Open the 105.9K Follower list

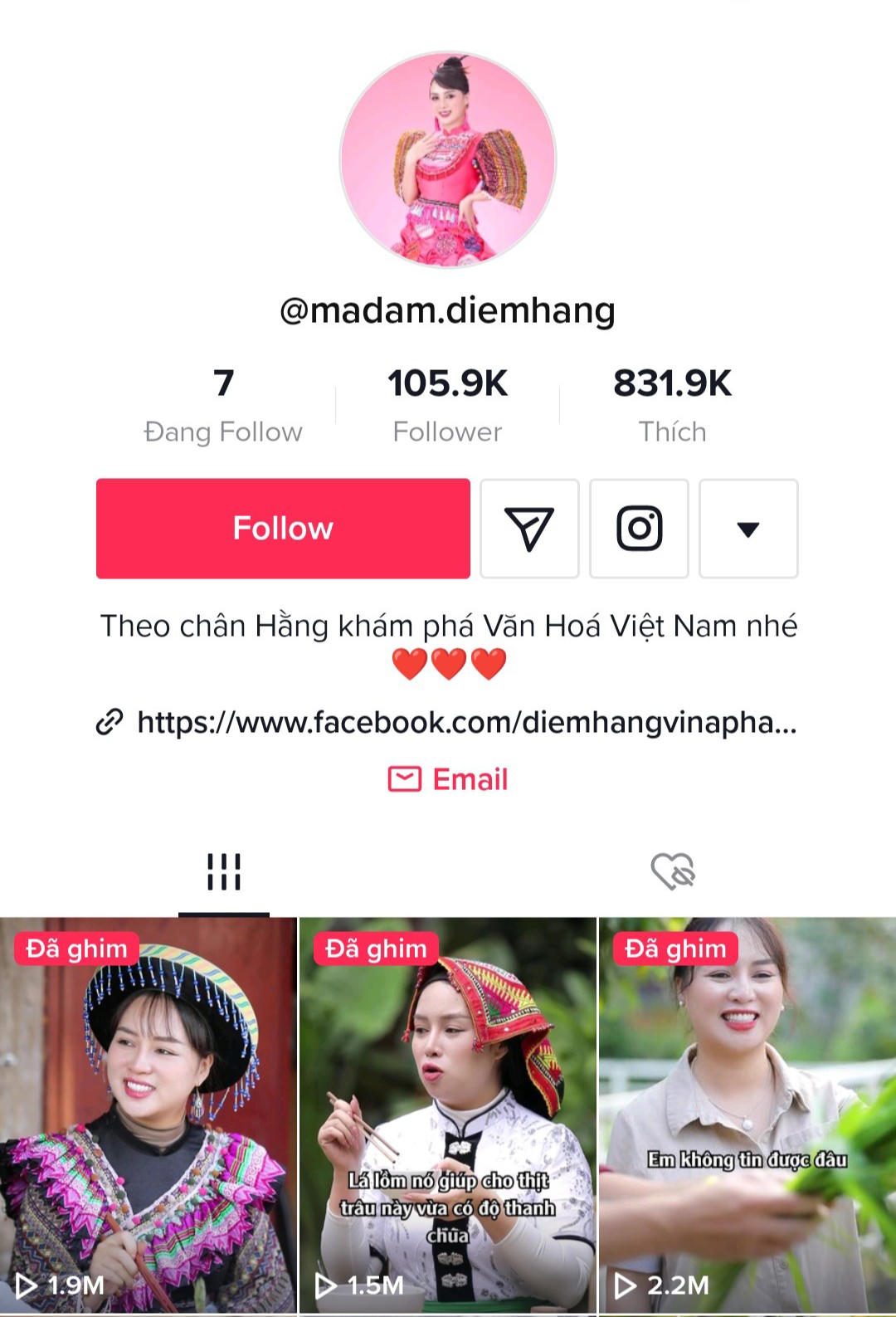click(448, 405)
